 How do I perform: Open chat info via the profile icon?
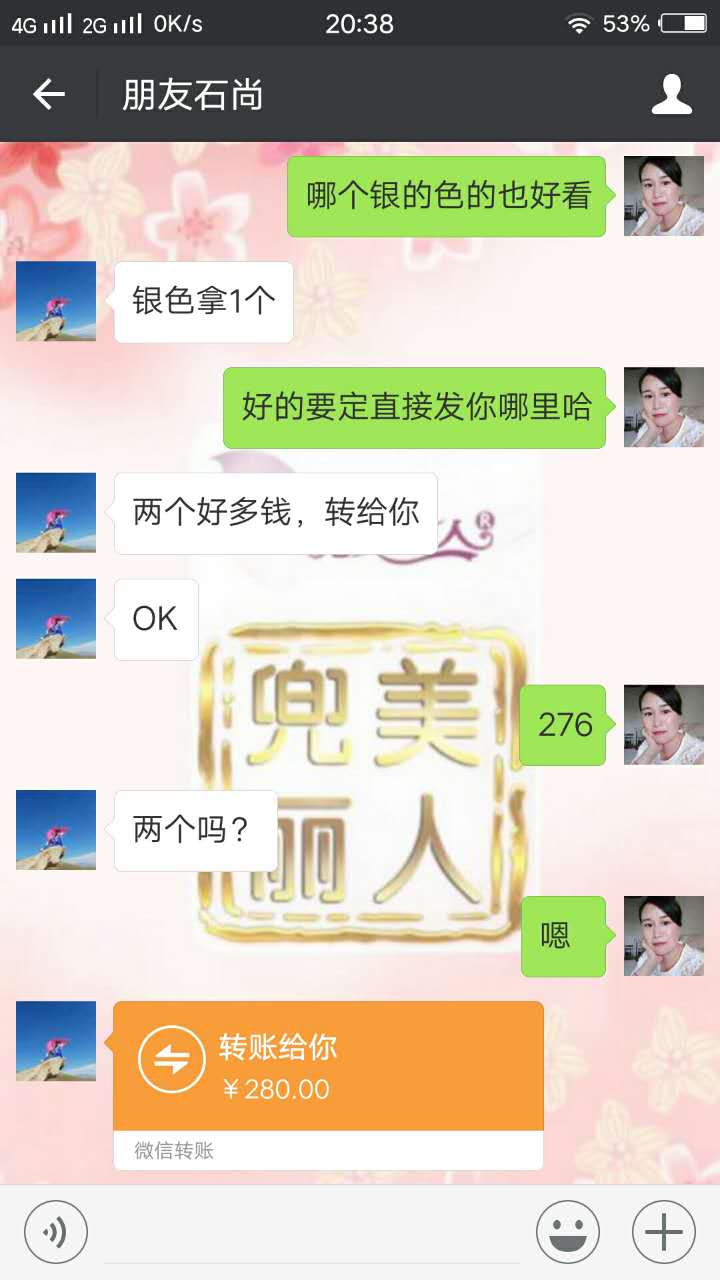click(672, 95)
